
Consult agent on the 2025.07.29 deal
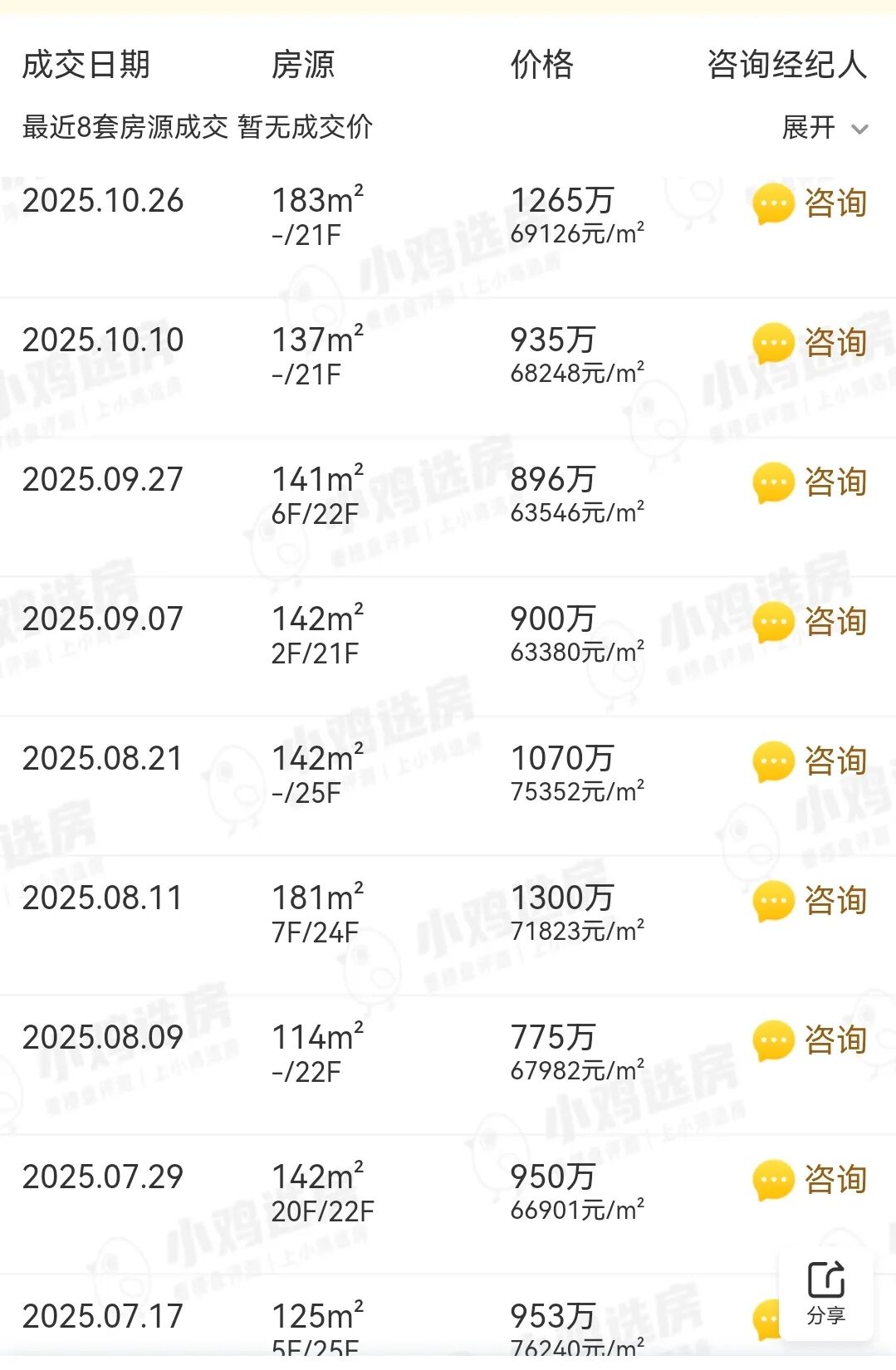(810, 1180)
